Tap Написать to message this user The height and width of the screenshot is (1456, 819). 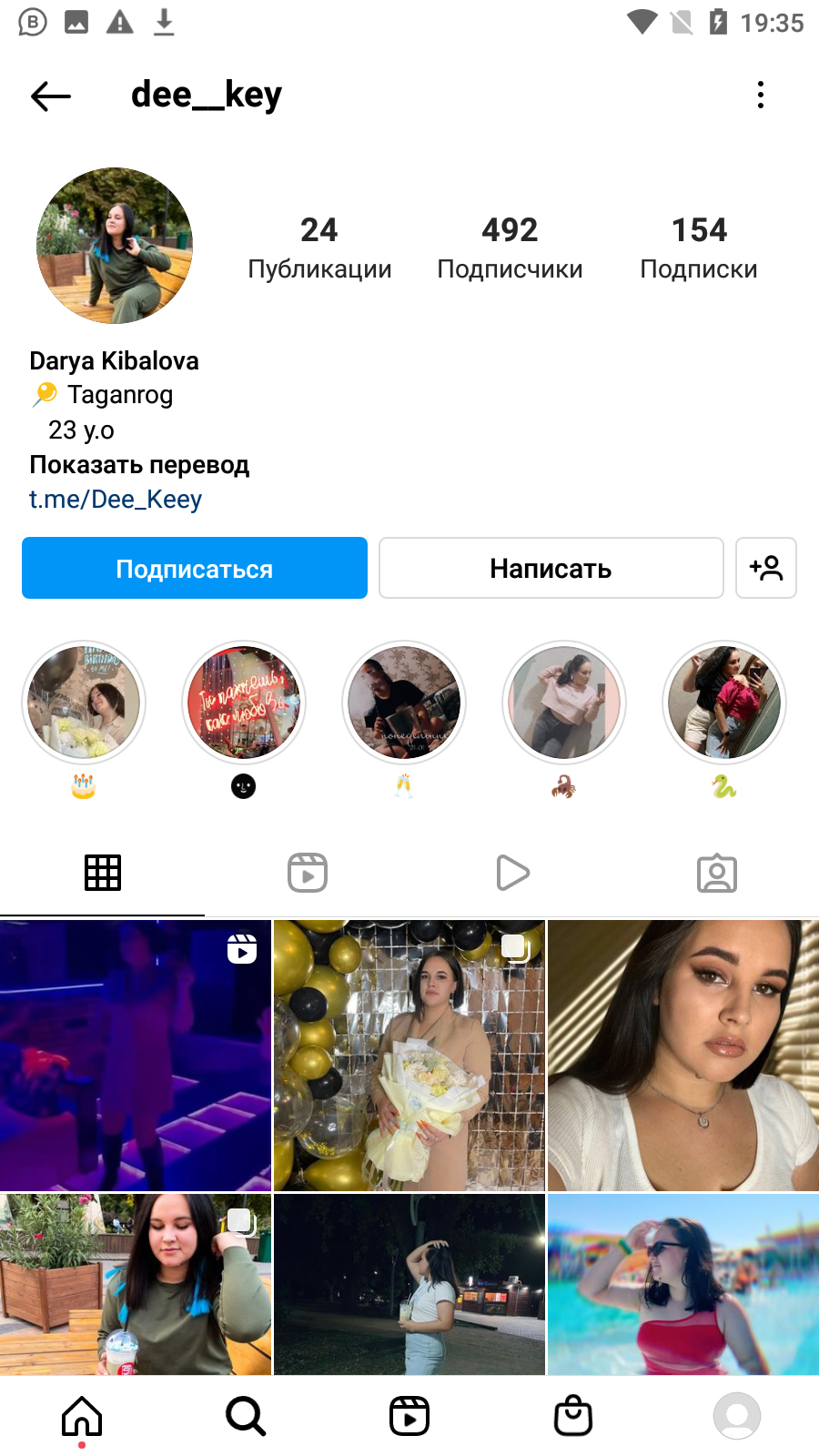tap(551, 568)
